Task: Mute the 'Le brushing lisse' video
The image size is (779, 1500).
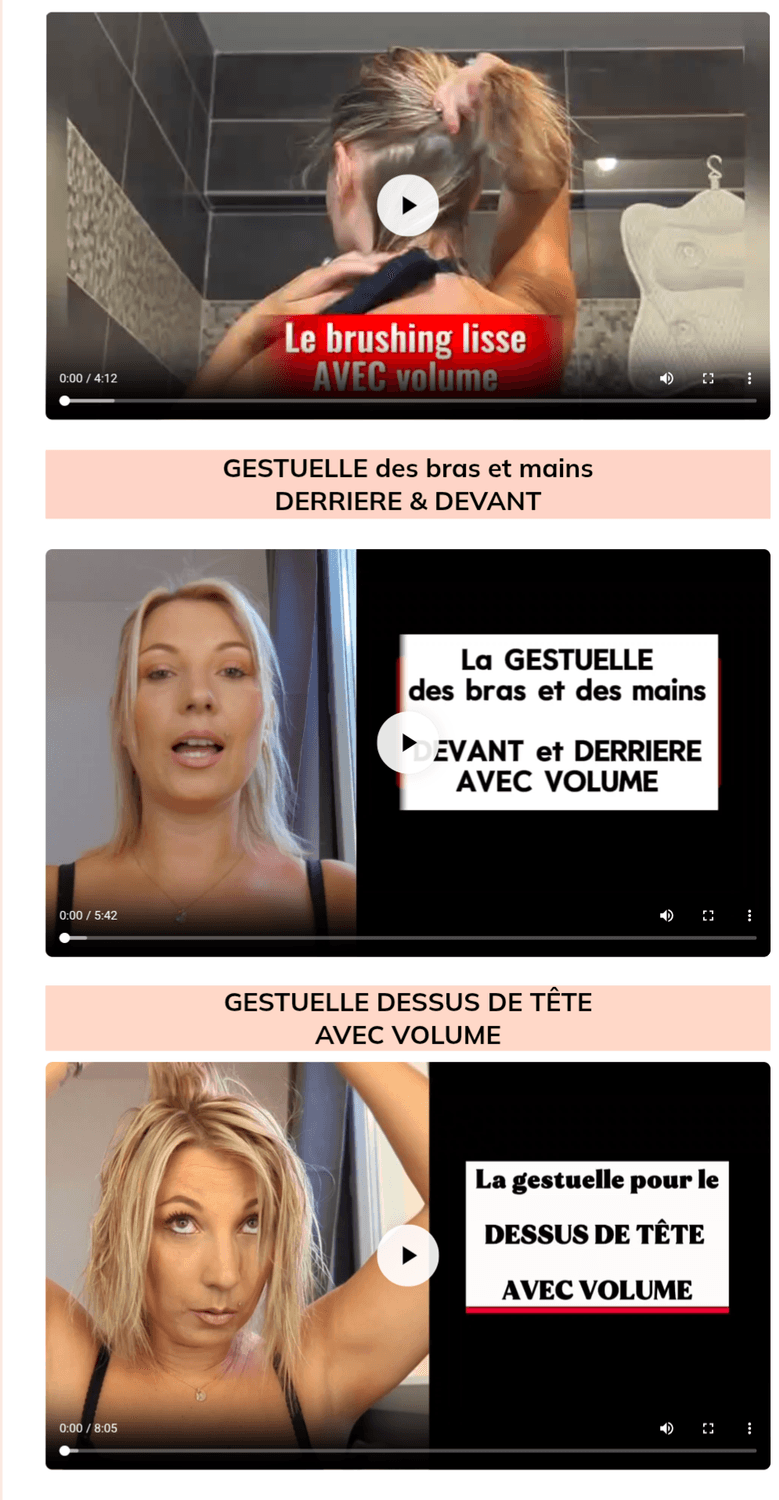Action: (666, 378)
